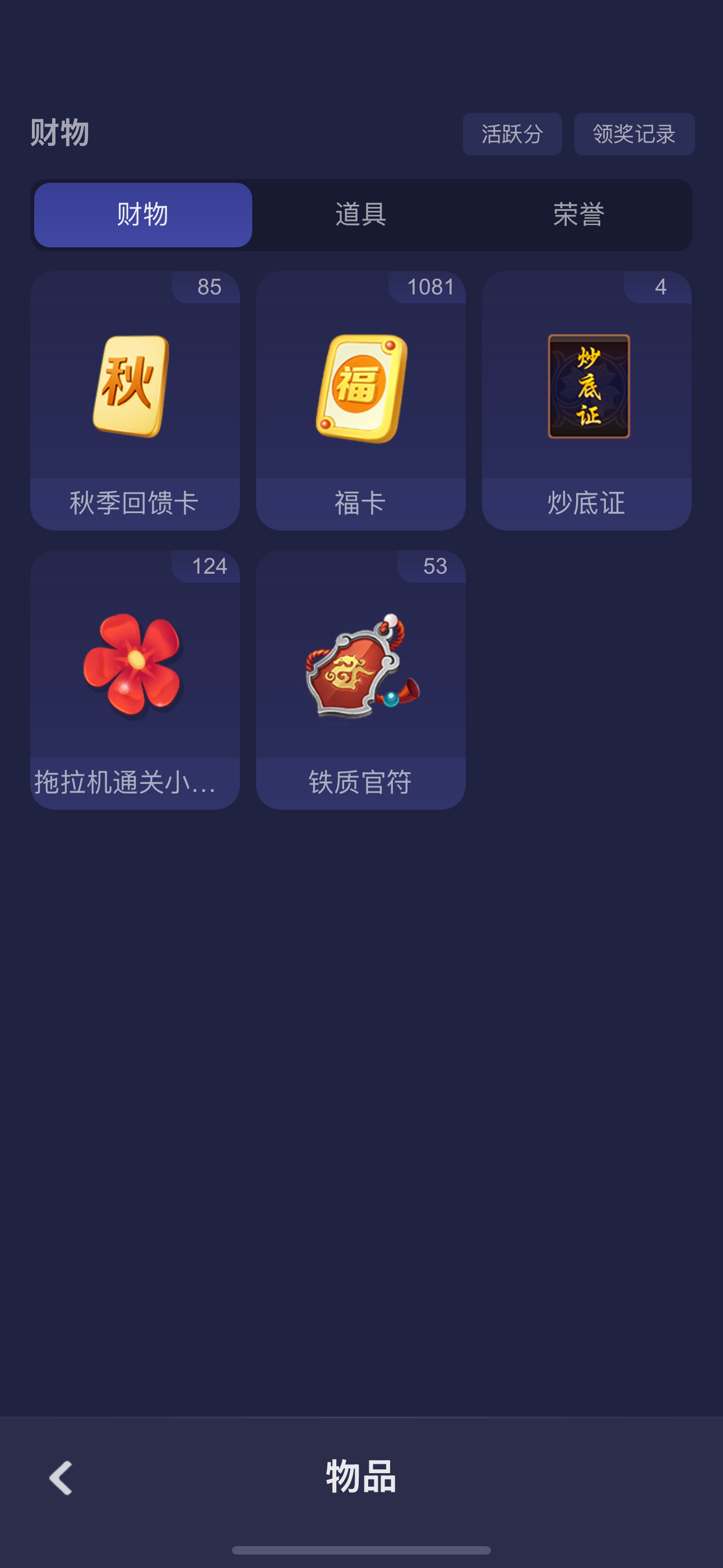Viewport: 723px width, 1568px height.
Task: Open the 福卡 item card
Action: pyautogui.click(x=361, y=400)
